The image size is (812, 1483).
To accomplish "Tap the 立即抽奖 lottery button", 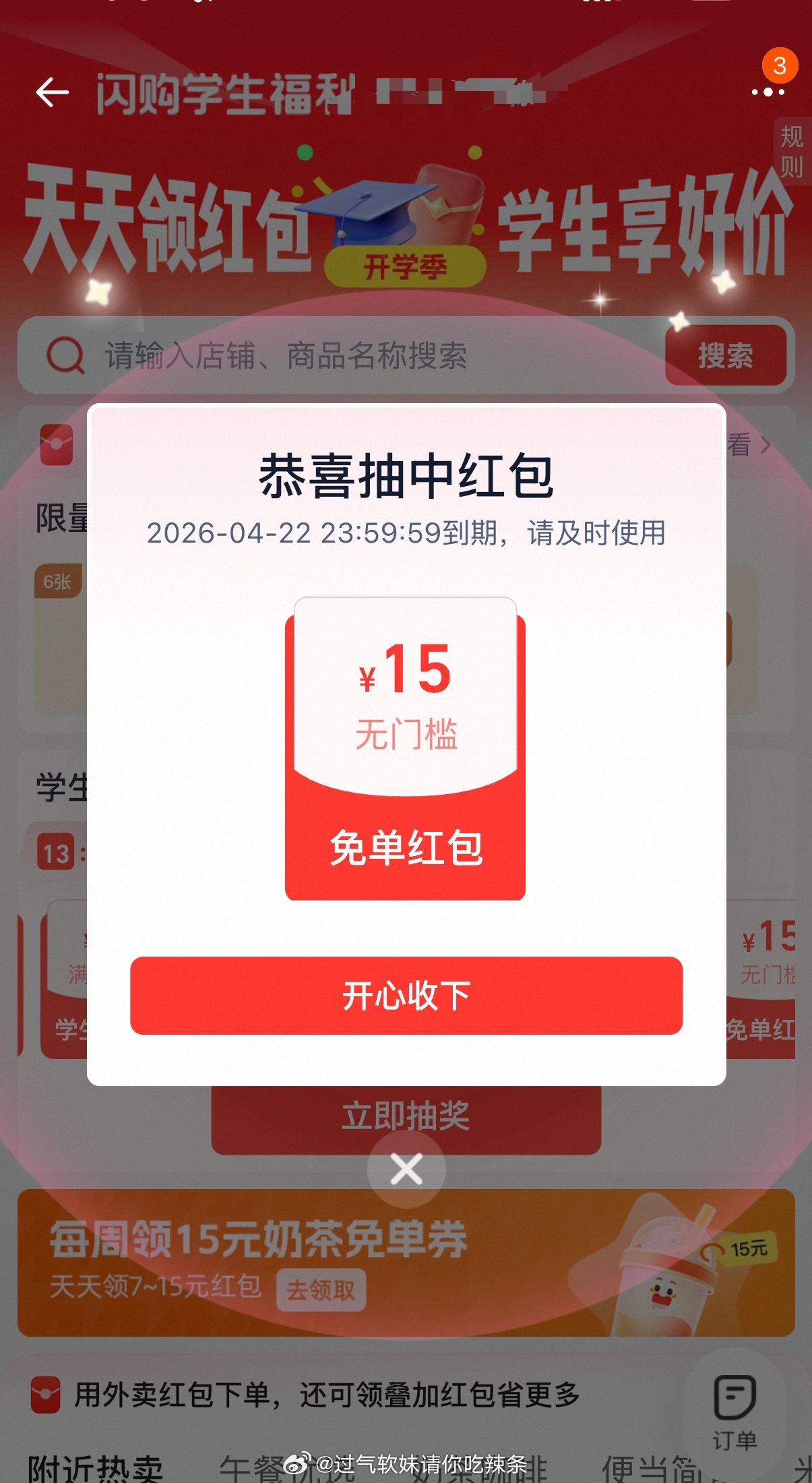I will tap(406, 1116).
